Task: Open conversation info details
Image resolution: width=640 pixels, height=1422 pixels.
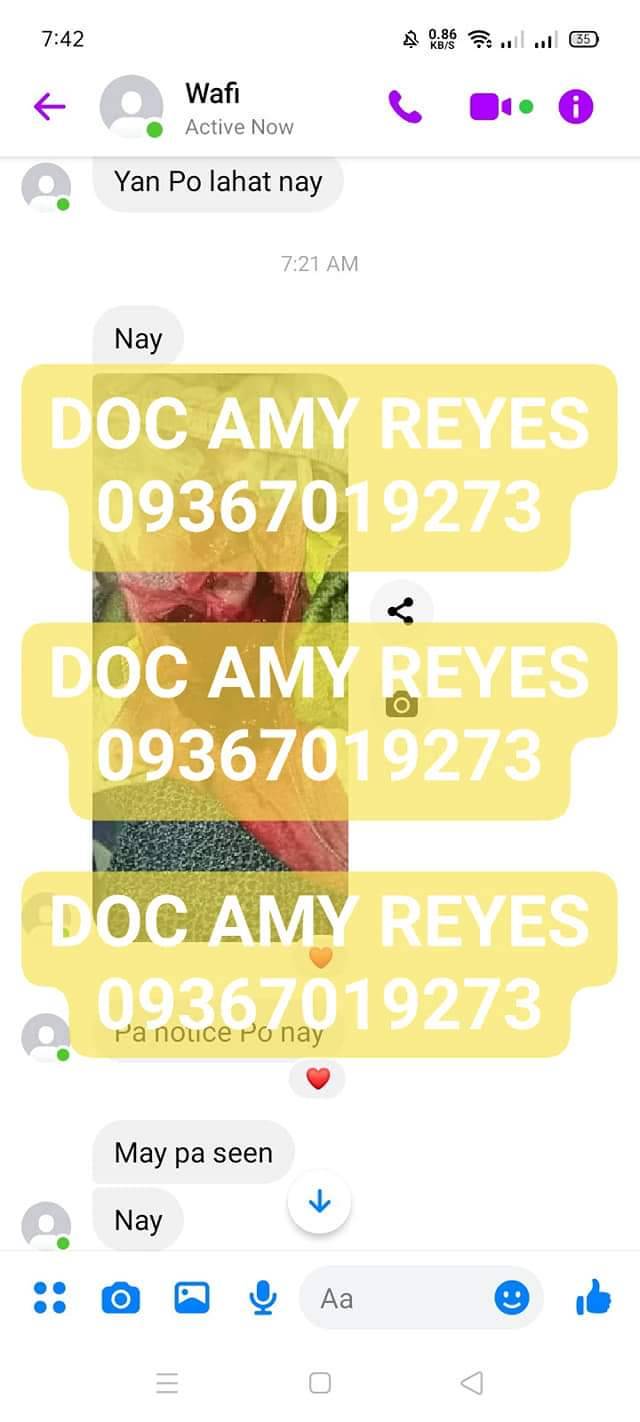Action: tap(576, 106)
